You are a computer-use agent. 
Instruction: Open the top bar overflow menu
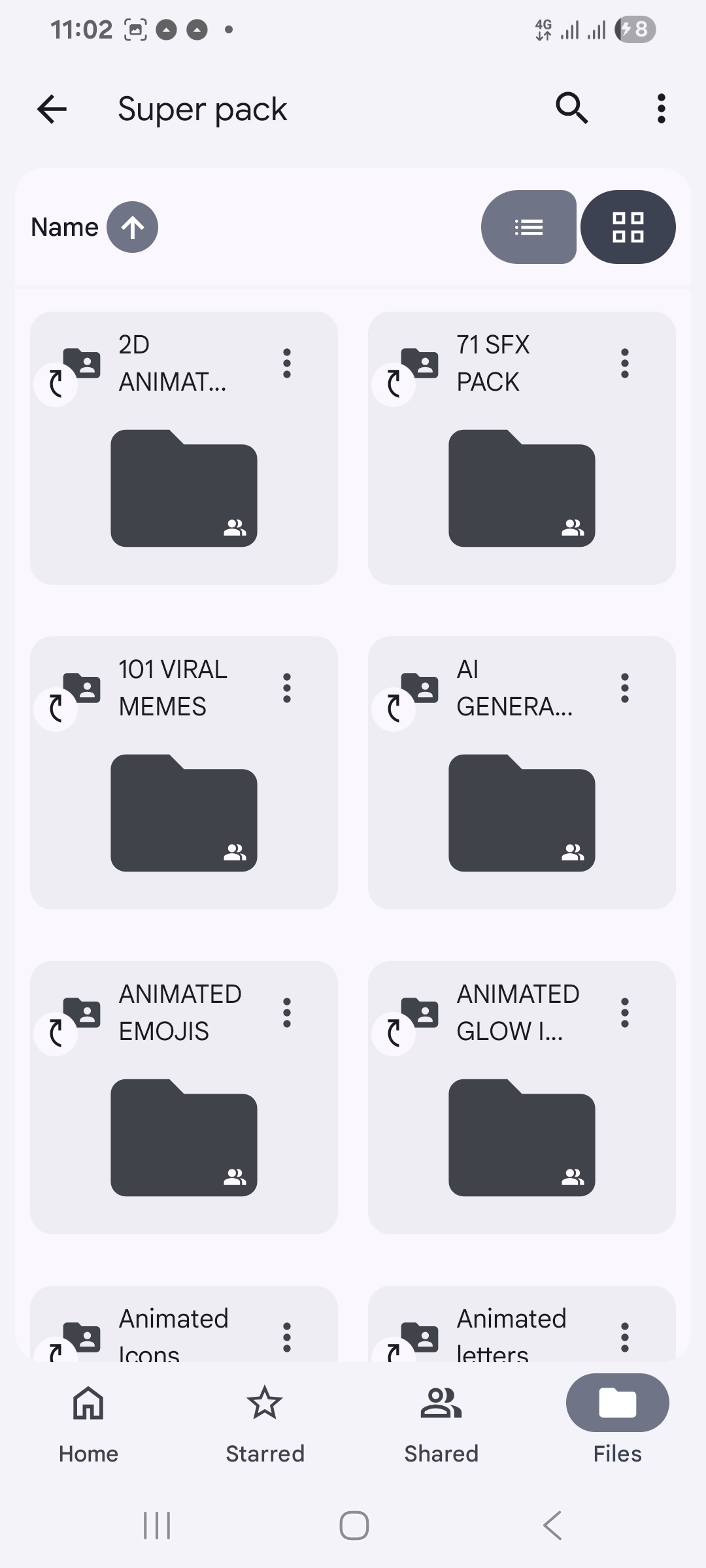(662, 108)
